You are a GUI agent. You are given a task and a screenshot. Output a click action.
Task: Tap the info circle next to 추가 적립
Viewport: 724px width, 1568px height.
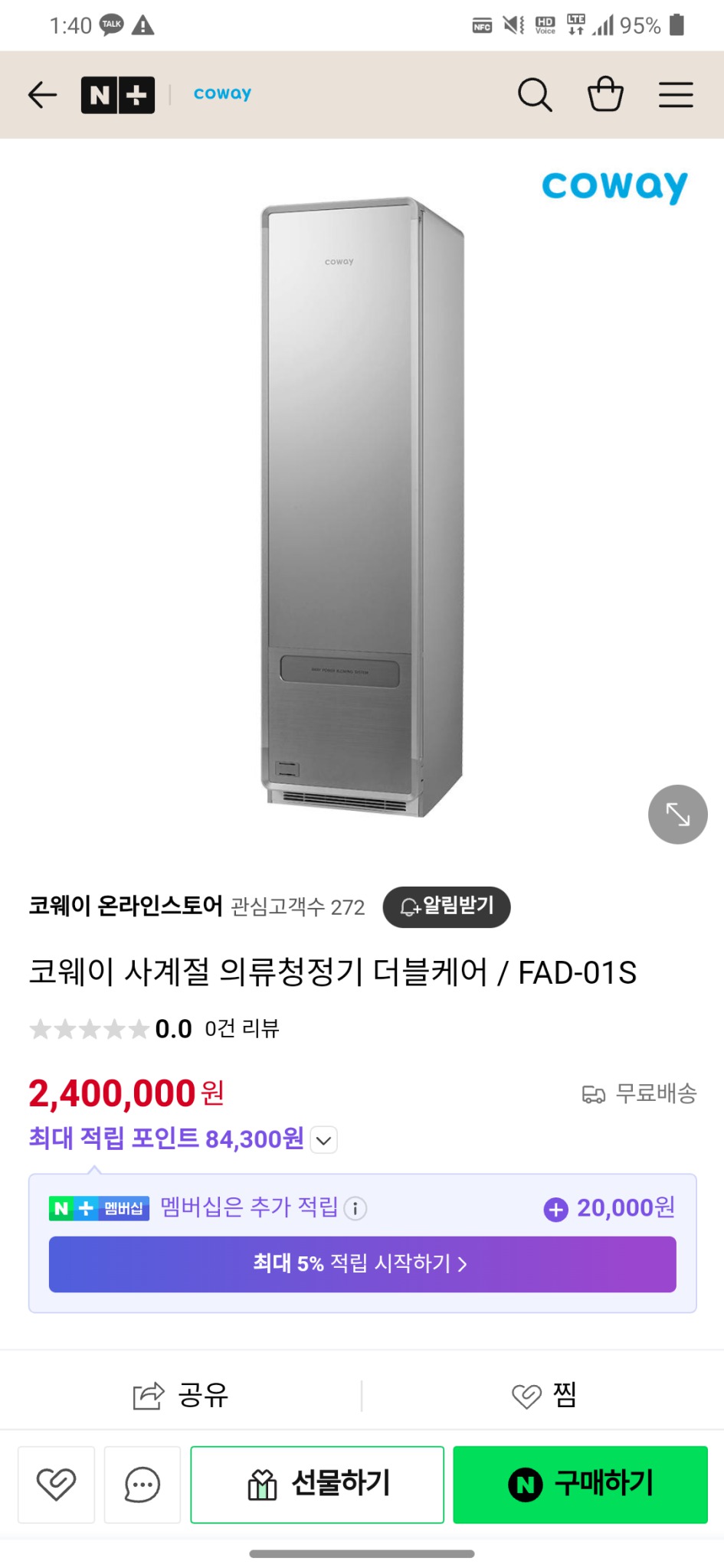356,1208
